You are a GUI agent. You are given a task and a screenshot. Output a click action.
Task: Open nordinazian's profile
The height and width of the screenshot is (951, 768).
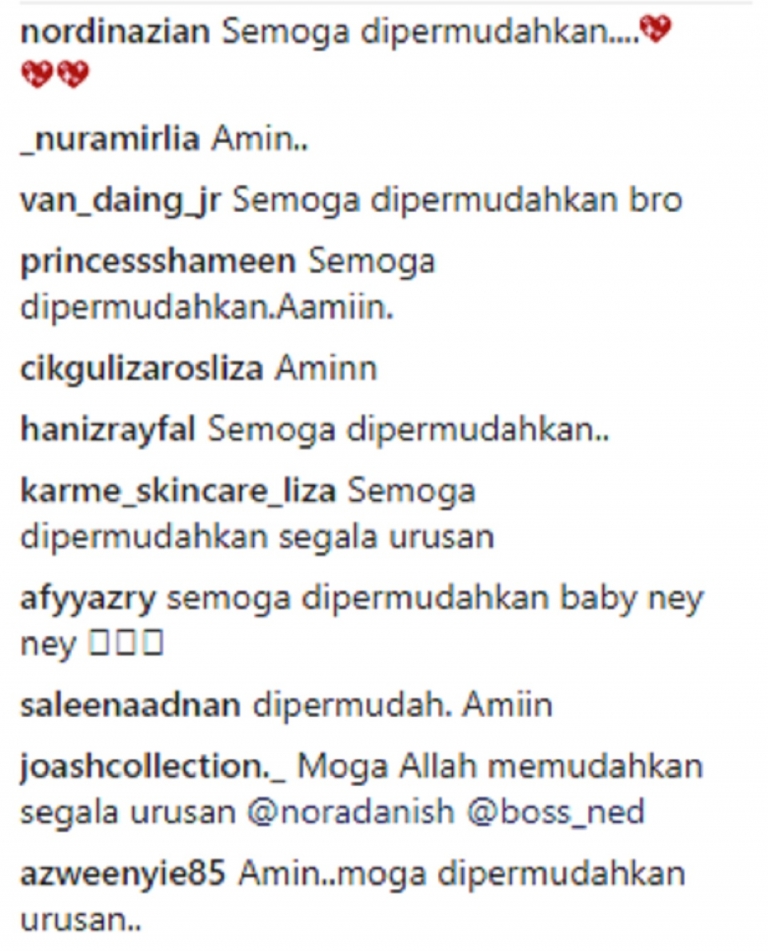pyautogui.click(x=115, y=31)
